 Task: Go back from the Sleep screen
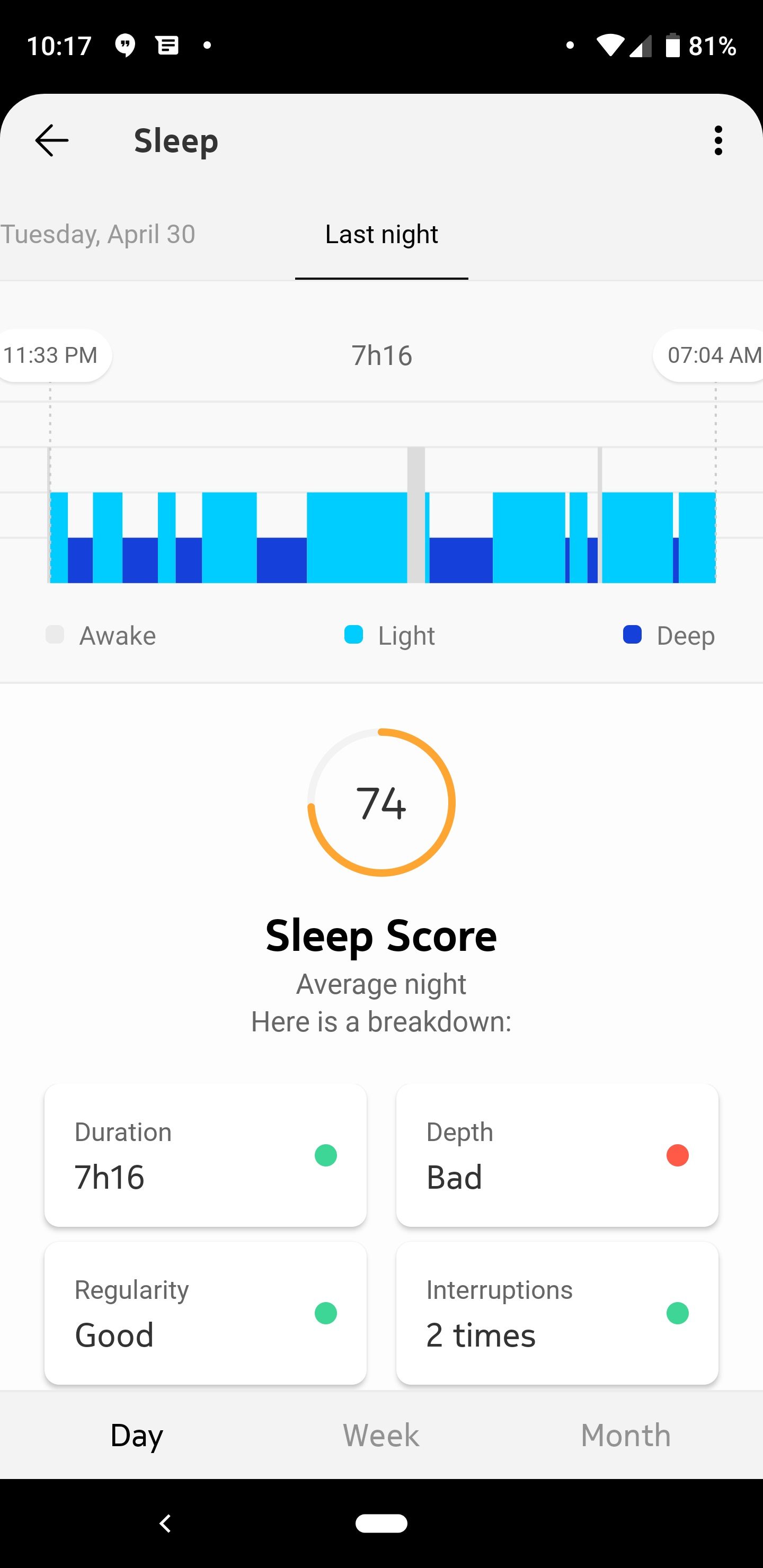pos(52,140)
